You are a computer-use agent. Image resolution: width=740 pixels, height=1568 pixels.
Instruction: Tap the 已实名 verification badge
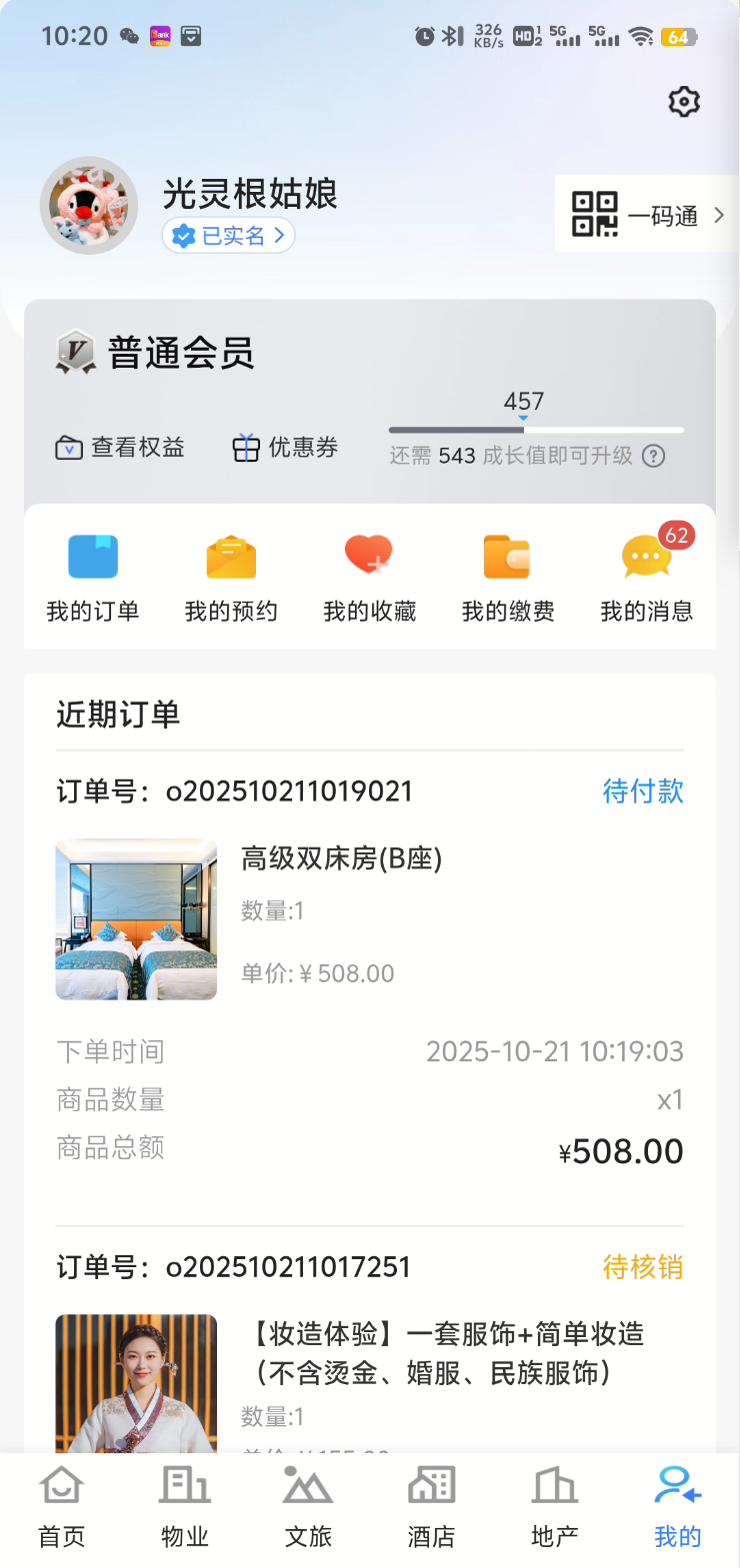point(229,236)
